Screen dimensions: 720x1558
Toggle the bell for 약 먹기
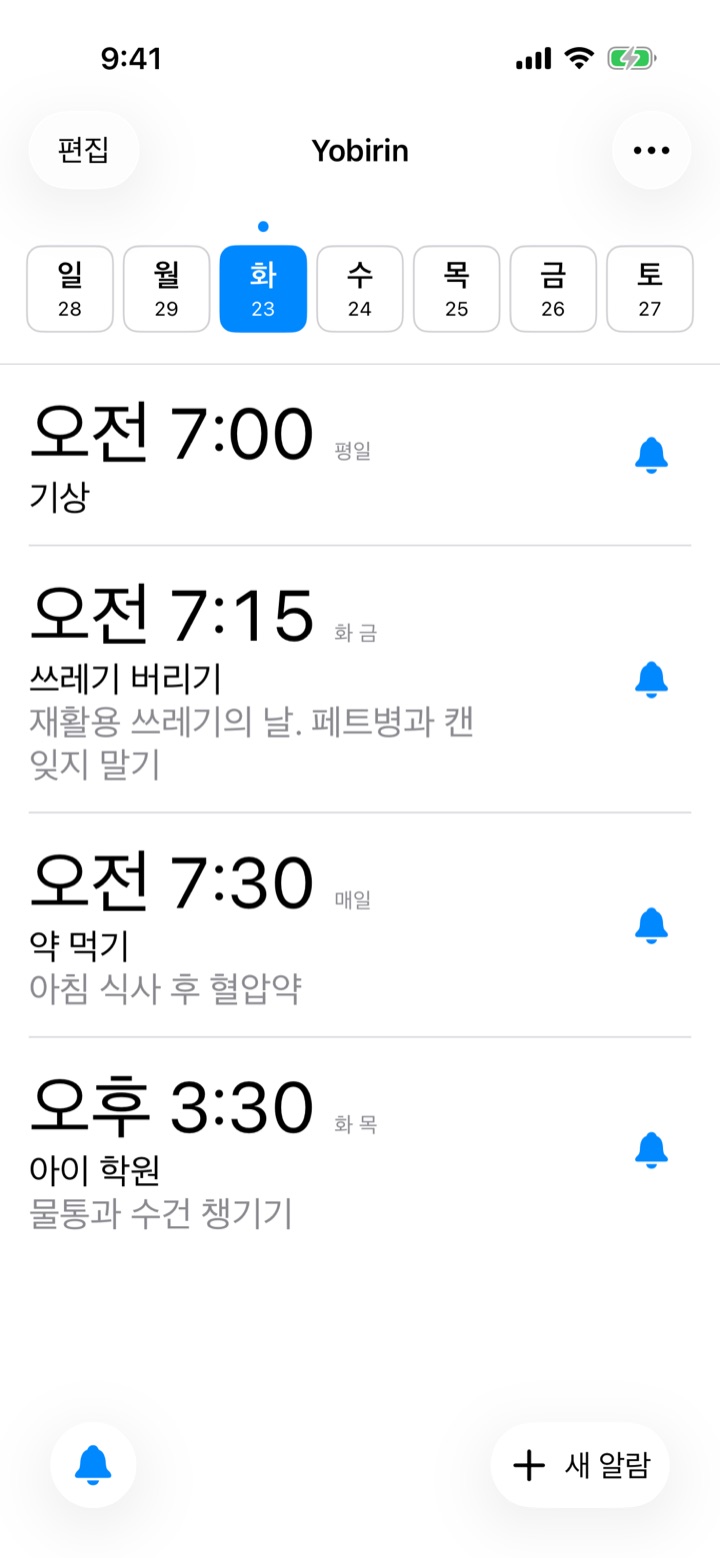point(651,925)
